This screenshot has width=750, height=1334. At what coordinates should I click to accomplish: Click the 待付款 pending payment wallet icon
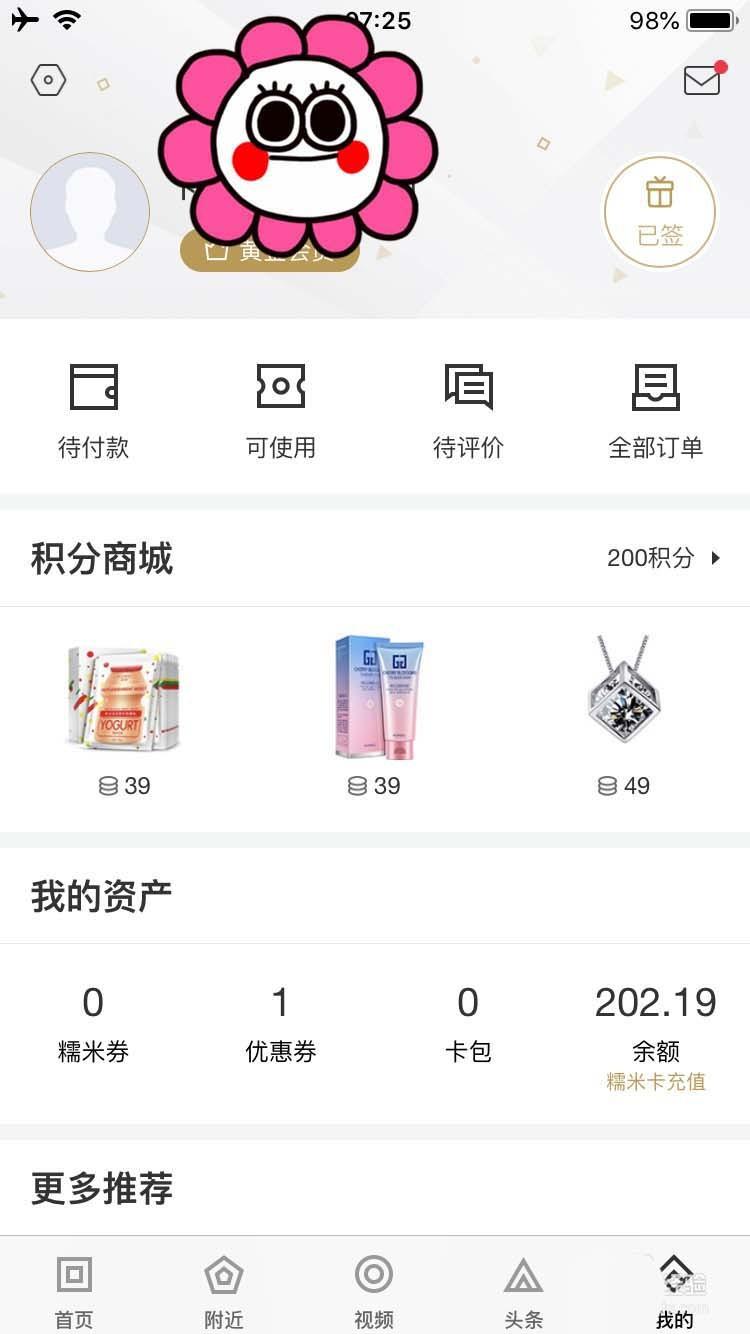(x=95, y=390)
